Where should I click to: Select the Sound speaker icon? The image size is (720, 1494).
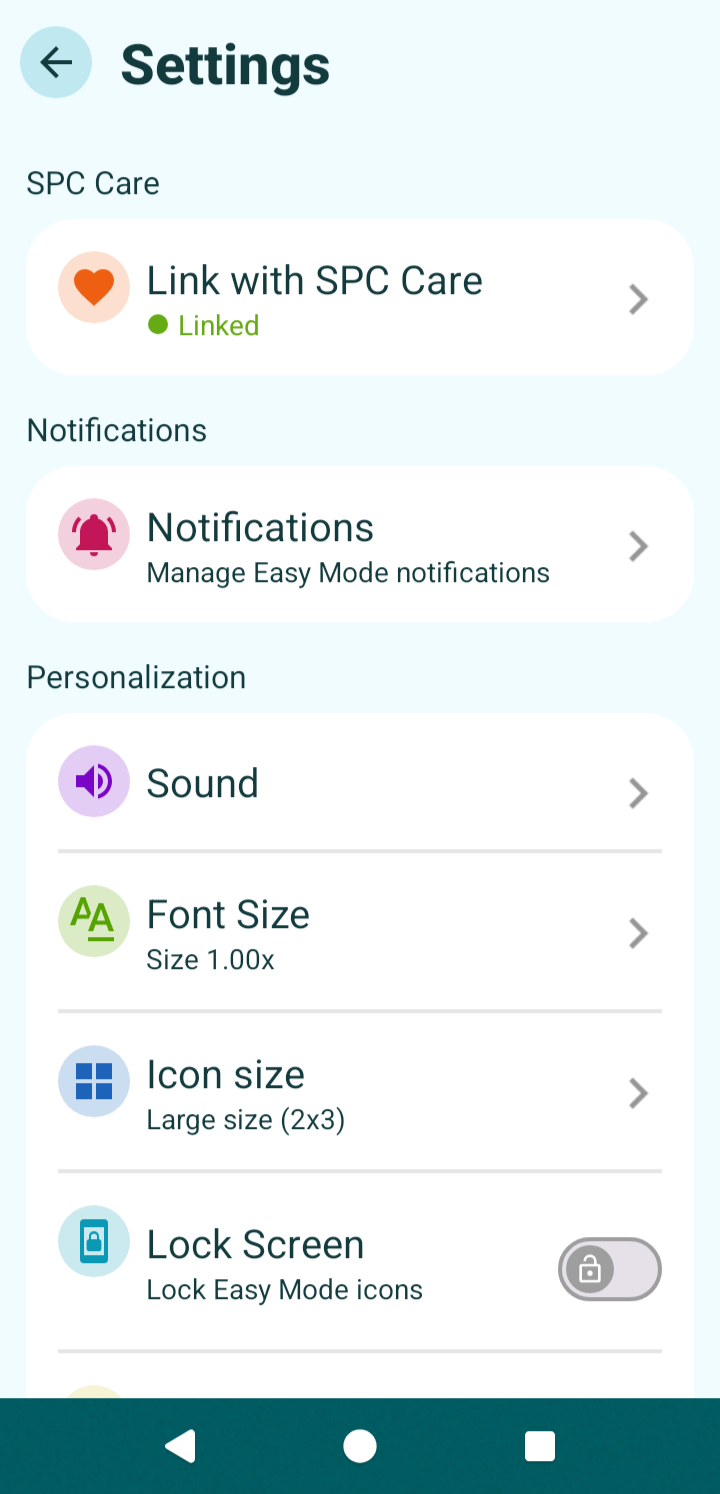(93, 781)
